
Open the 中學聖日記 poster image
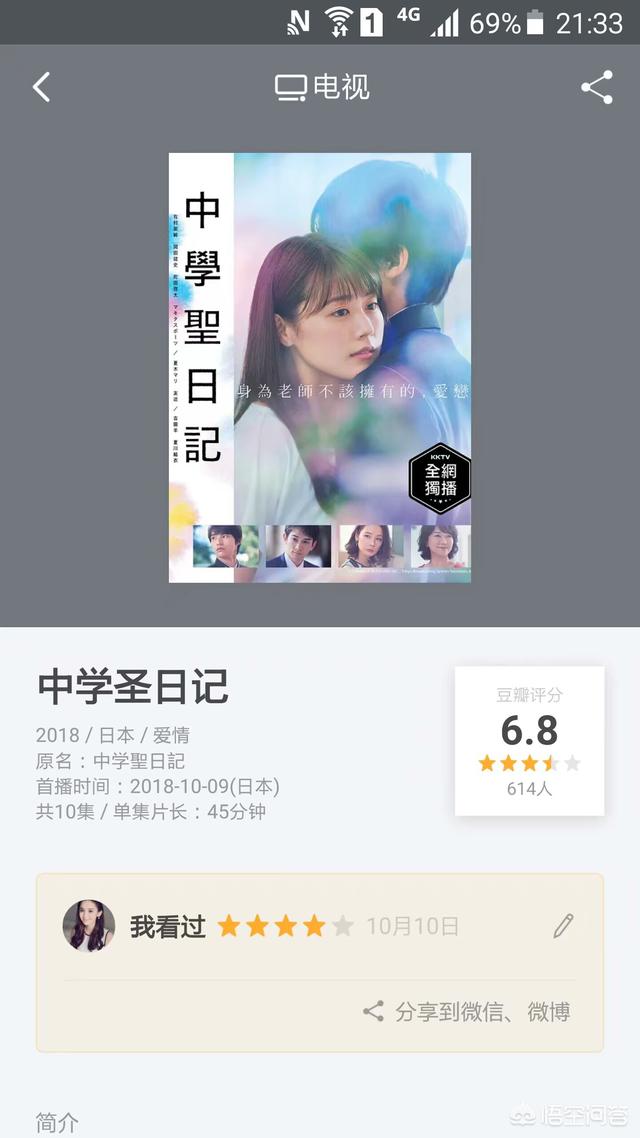[320, 367]
